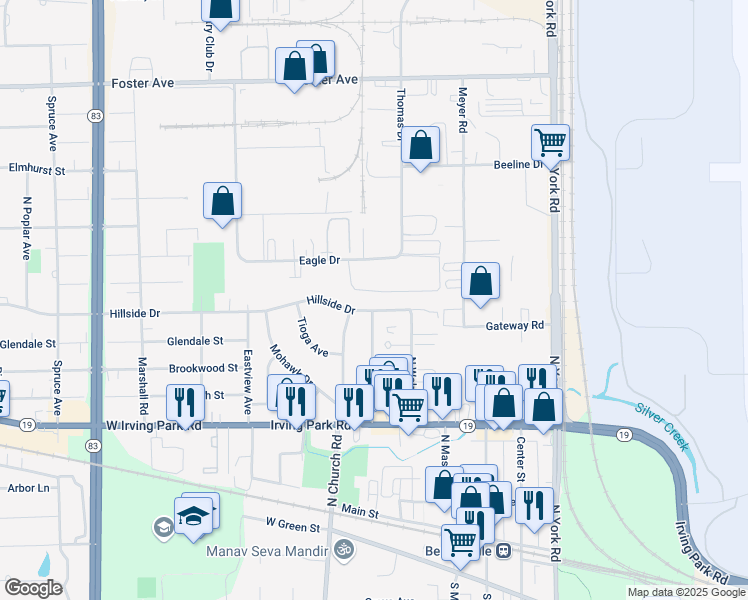Tap the shopping cart marker on York Rd
The width and height of the screenshot is (748, 600).
tap(551, 143)
